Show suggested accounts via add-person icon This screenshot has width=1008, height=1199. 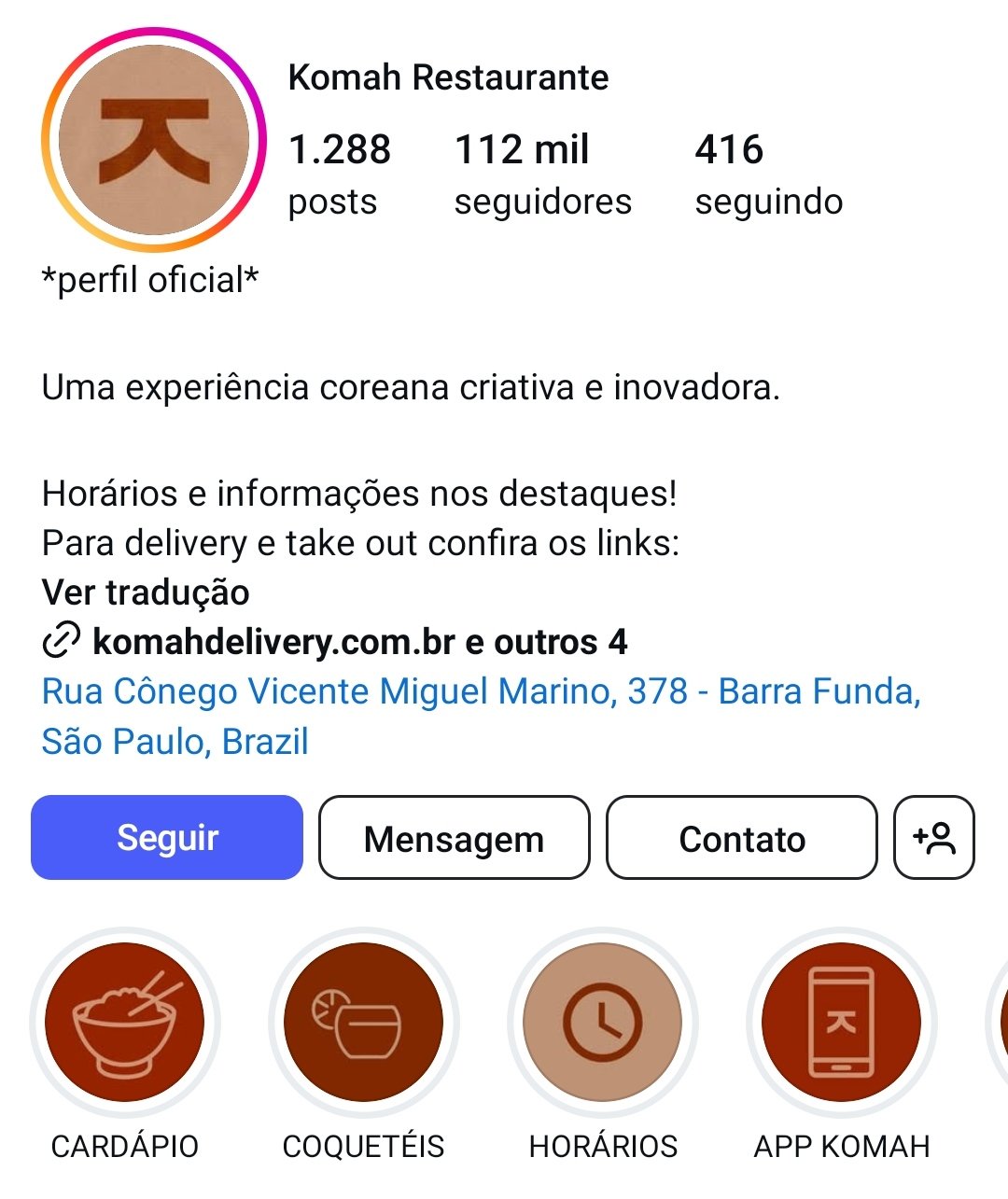pos(934,838)
